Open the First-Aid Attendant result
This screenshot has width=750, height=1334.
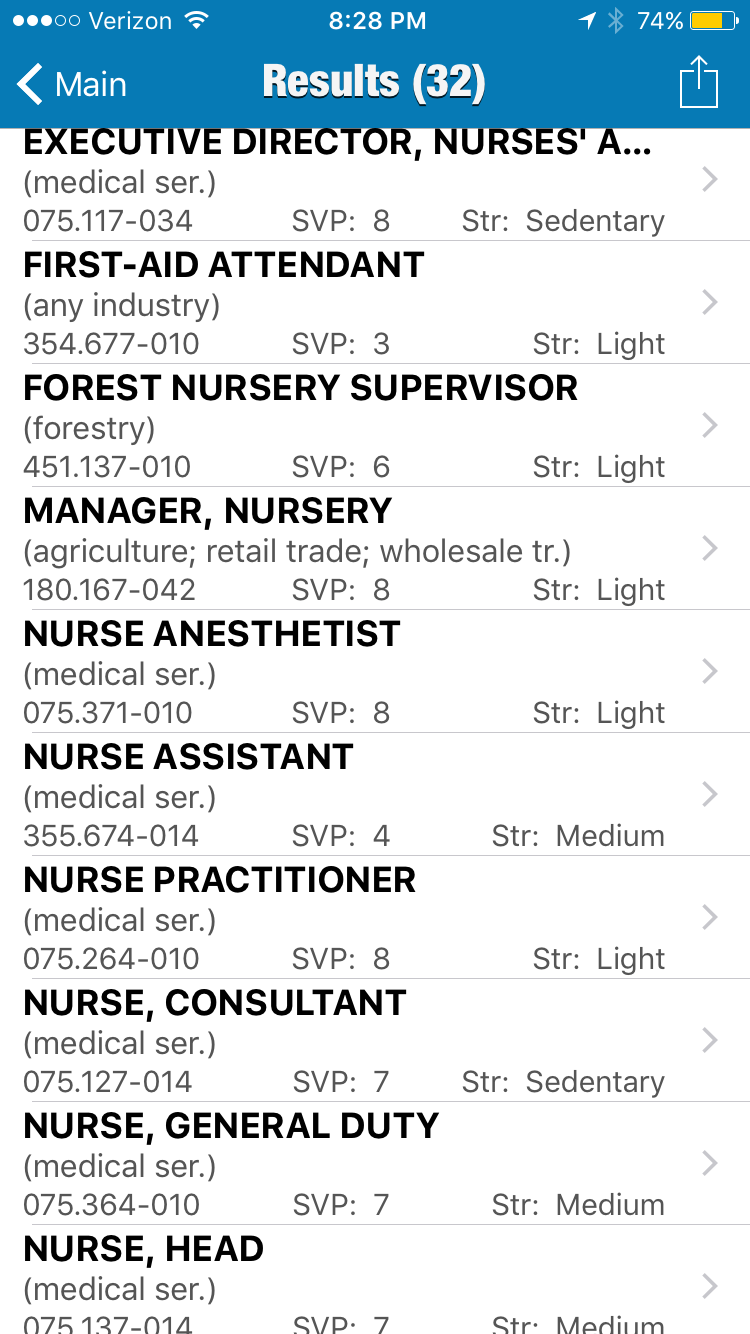coord(375,303)
